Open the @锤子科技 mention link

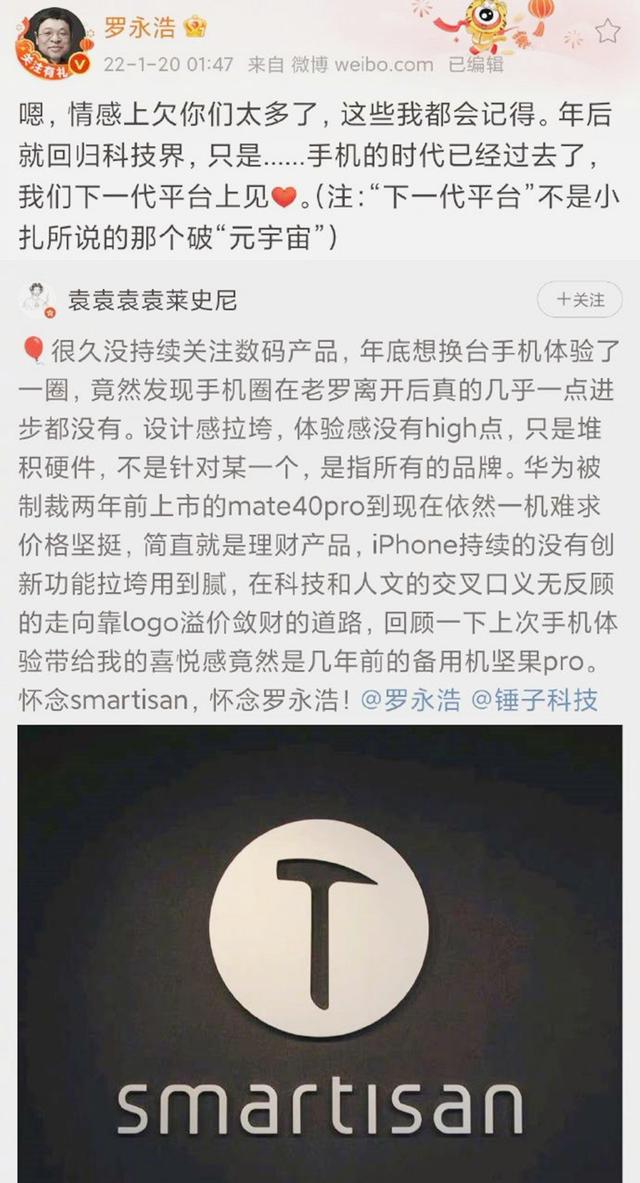(x=534, y=699)
